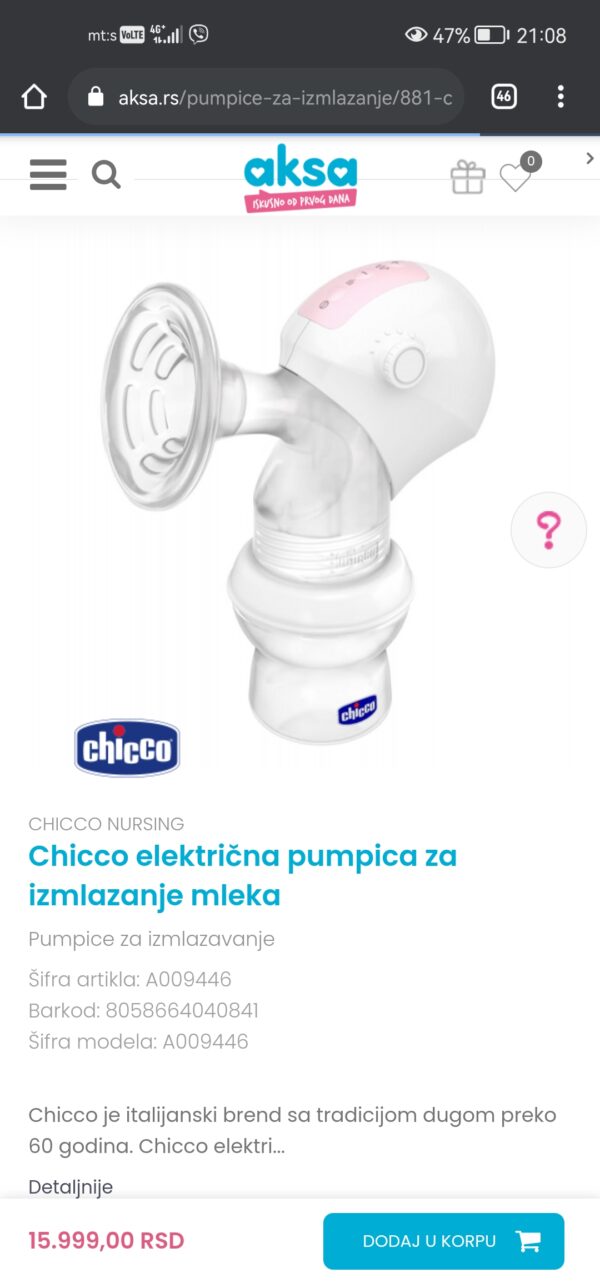The width and height of the screenshot is (600, 1283).
Task: Tap the browser home button
Action: pyautogui.click(x=34, y=97)
